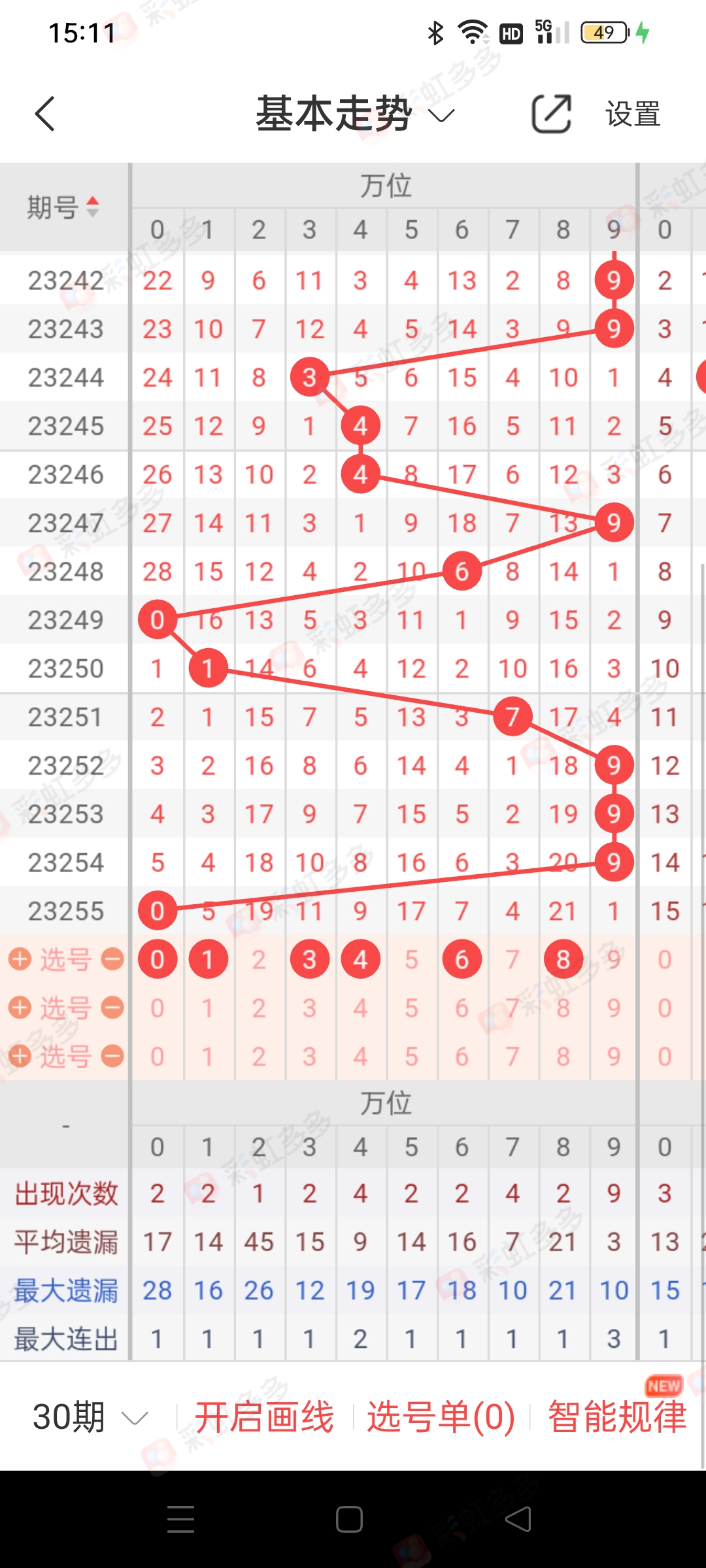
Task: Open 选号单(0) from the bottom bar
Action: (441, 1415)
